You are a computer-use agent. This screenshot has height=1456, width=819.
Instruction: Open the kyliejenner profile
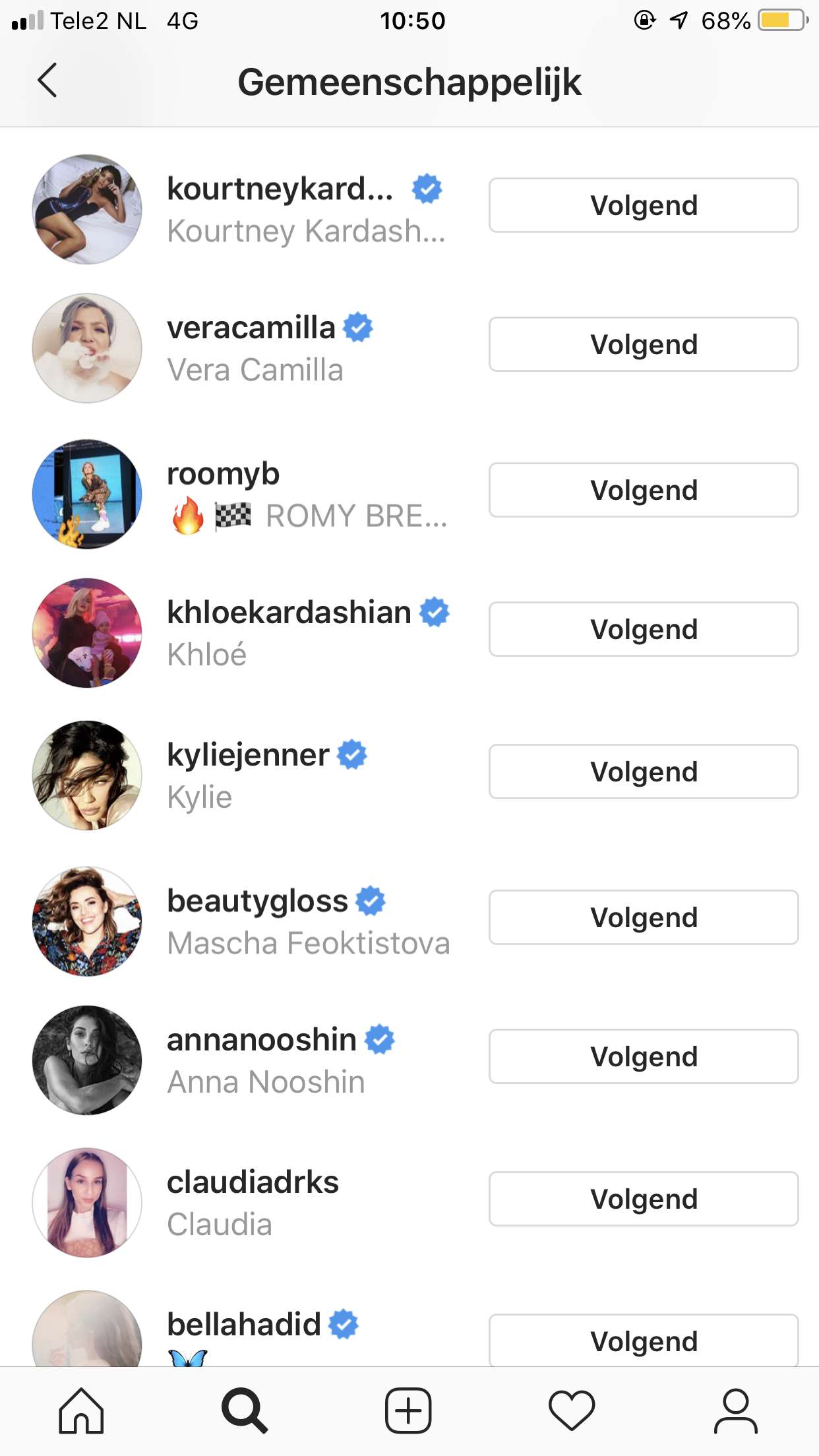pos(248,755)
